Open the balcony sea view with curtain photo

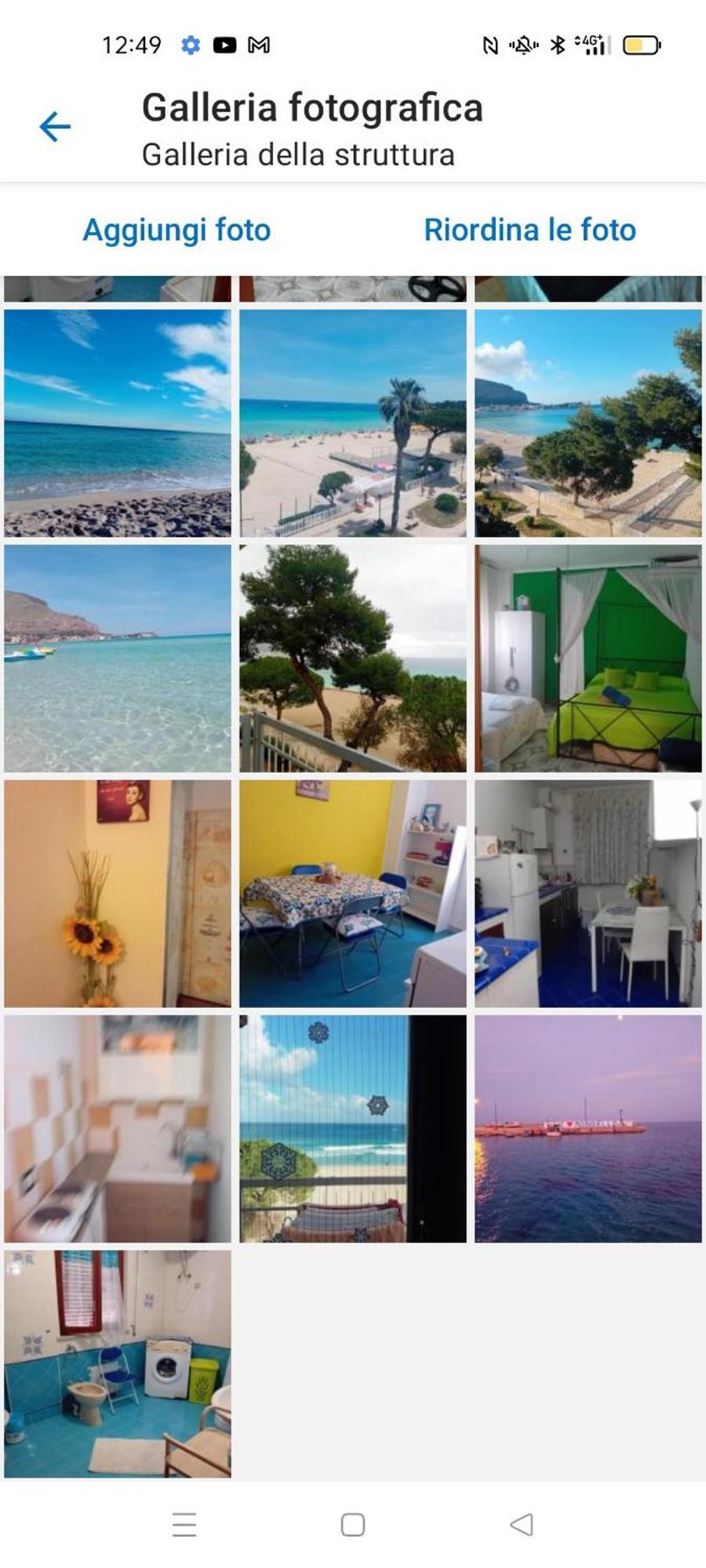pyautogui.click(x=353, y=1129)
